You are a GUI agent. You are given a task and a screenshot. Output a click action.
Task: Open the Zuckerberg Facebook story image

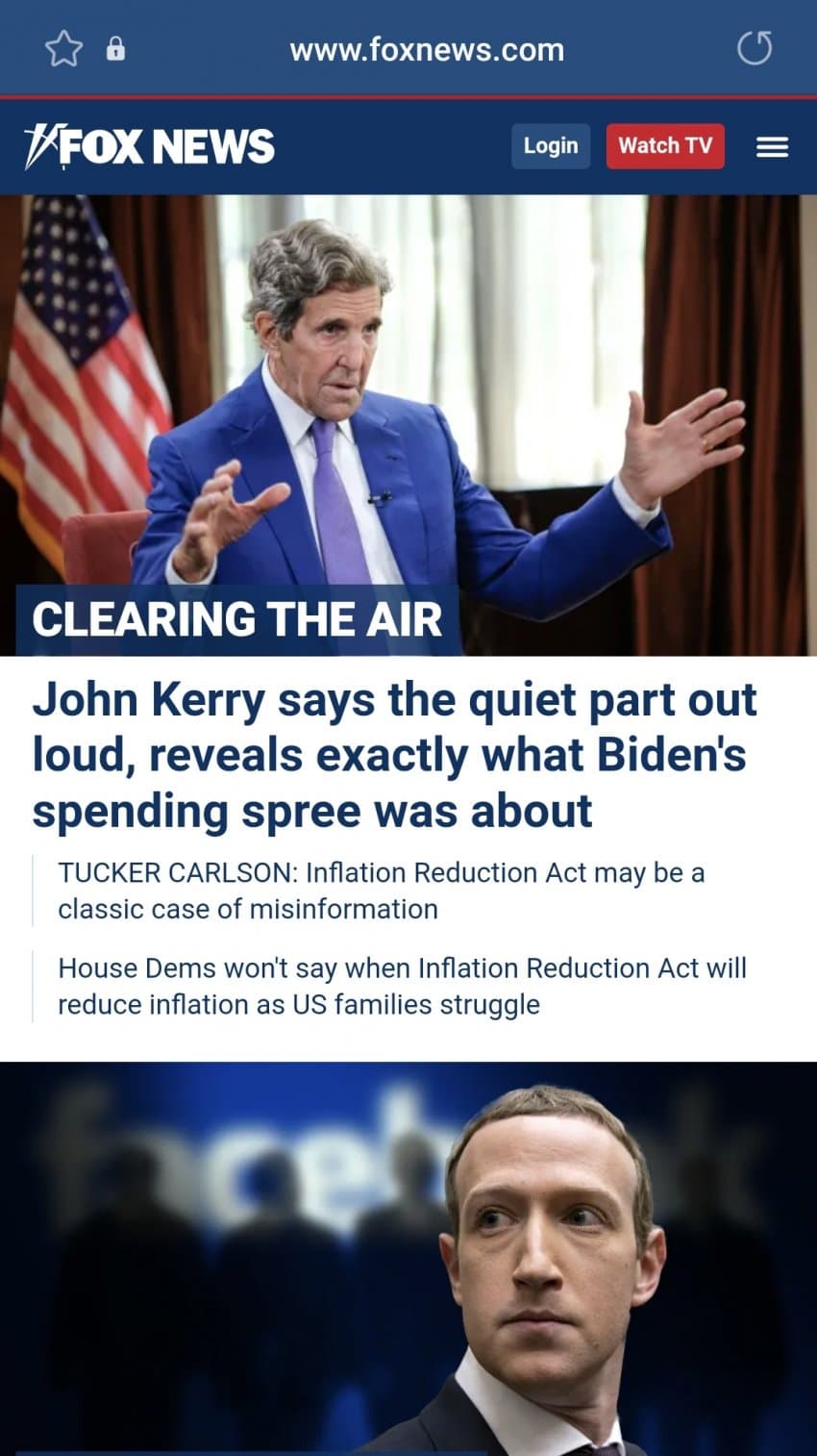tap(408, 1260)
